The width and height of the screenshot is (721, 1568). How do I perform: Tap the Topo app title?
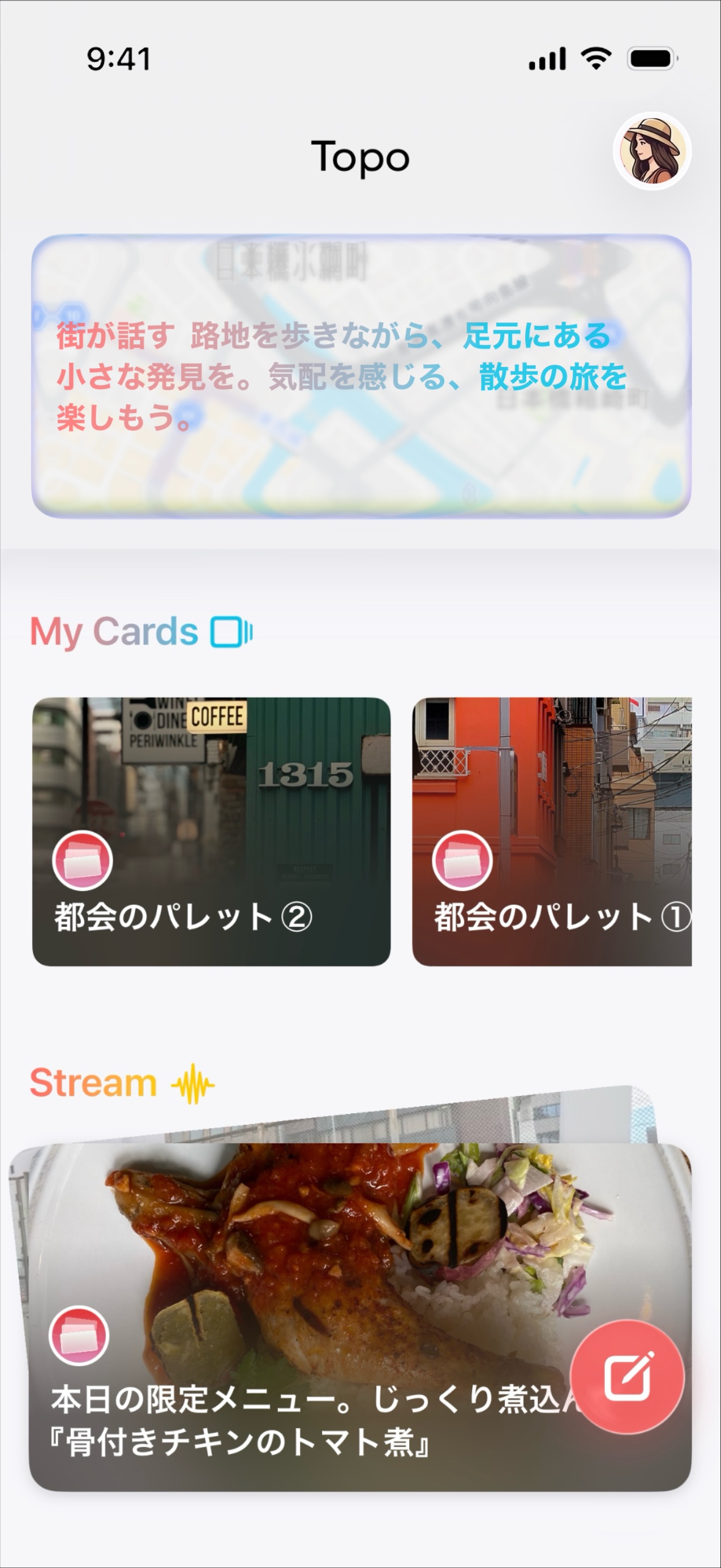click(360, 156)
